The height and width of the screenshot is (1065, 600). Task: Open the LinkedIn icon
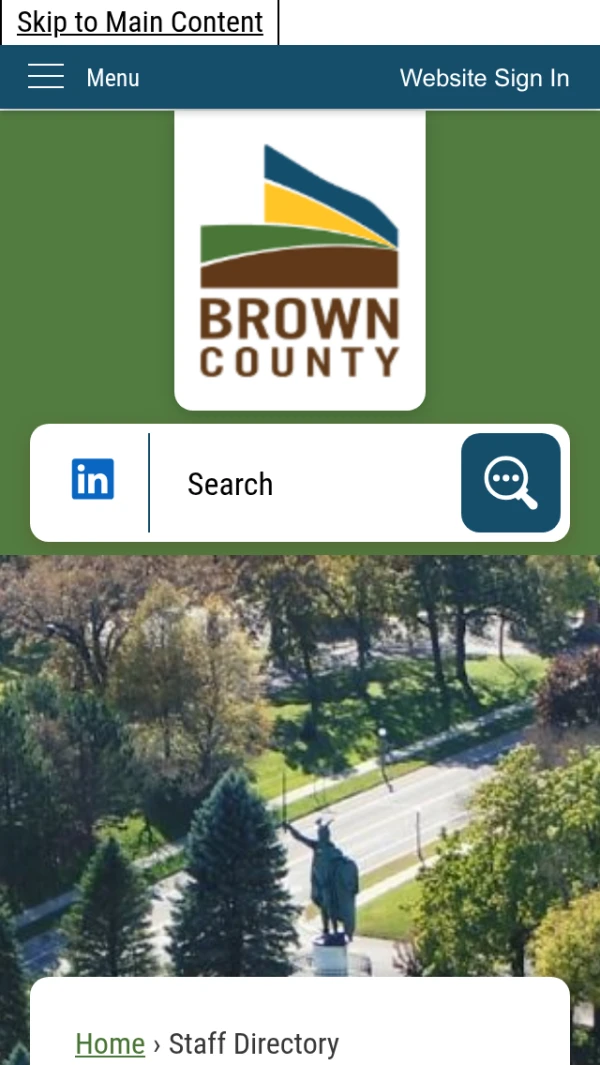pos(93,480)
